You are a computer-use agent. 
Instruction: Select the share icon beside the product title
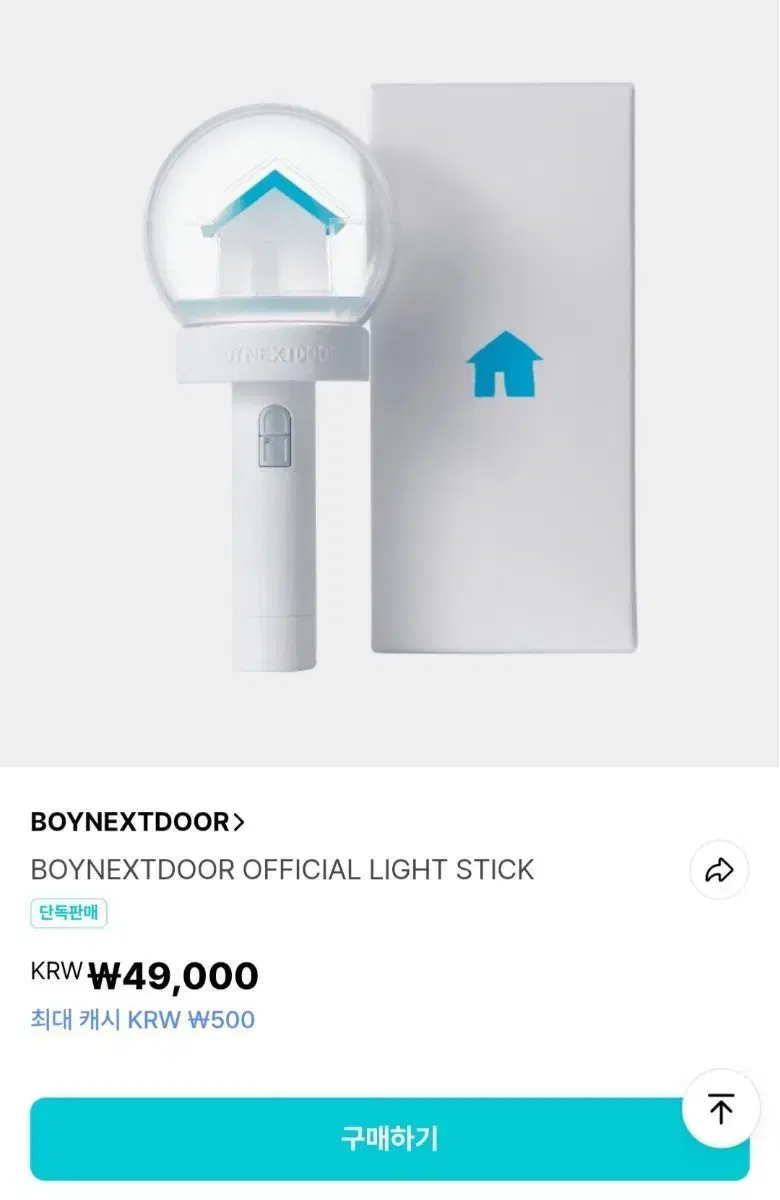point(719,869)
